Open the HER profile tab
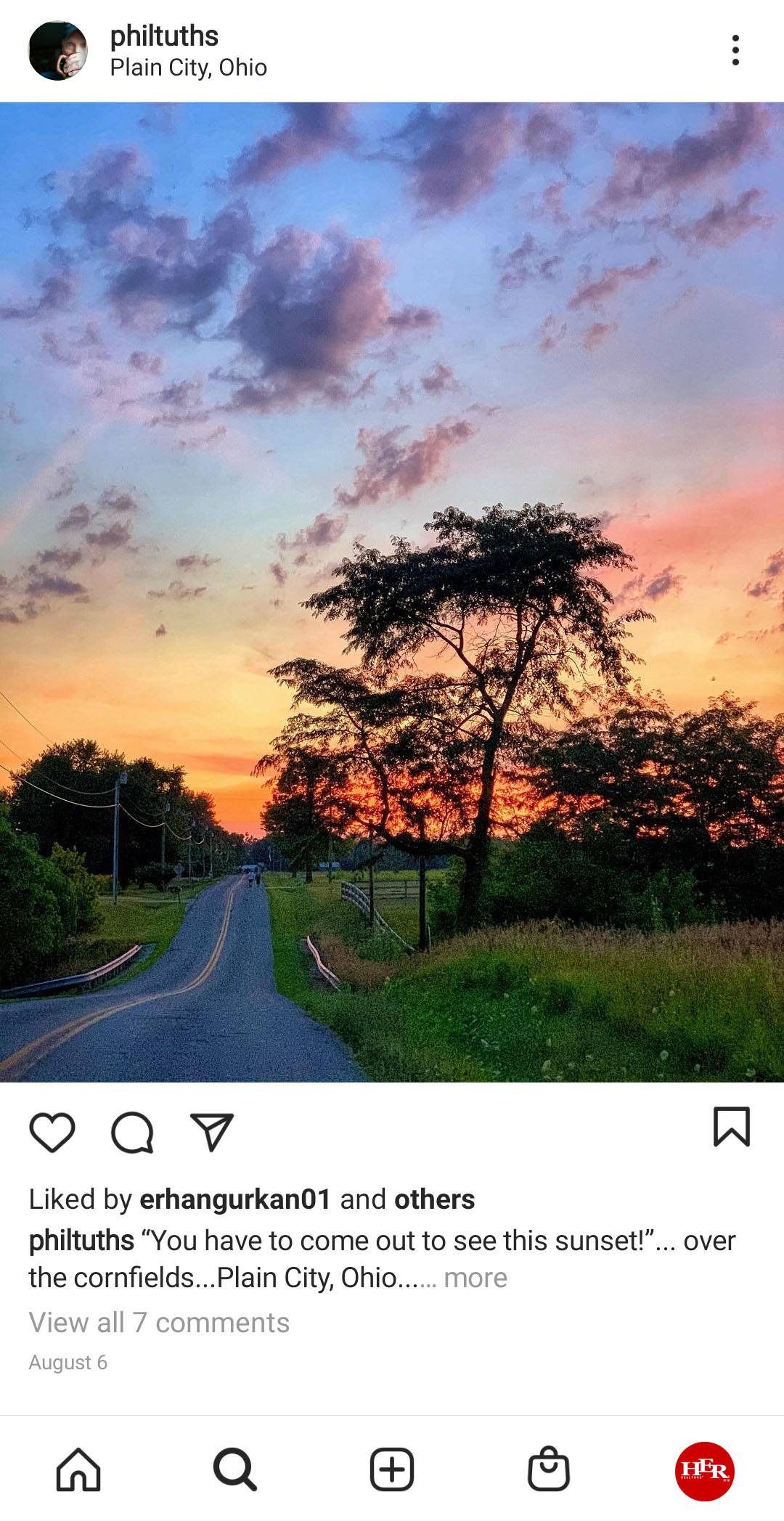The height and width of the screenshot is (1521, 784). click(x=705, y=1471)
